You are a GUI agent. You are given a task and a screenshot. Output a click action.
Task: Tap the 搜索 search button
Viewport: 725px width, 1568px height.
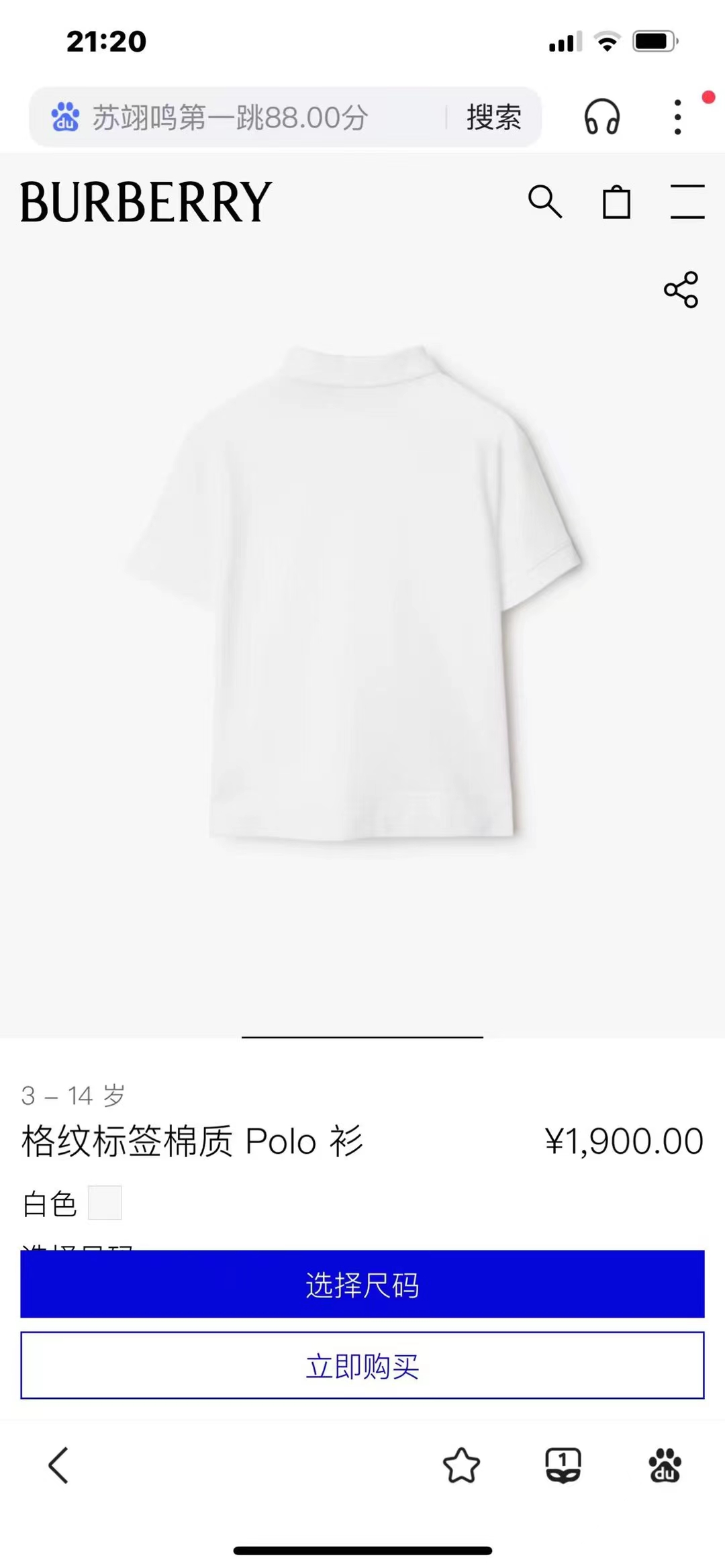pos(494,117)
